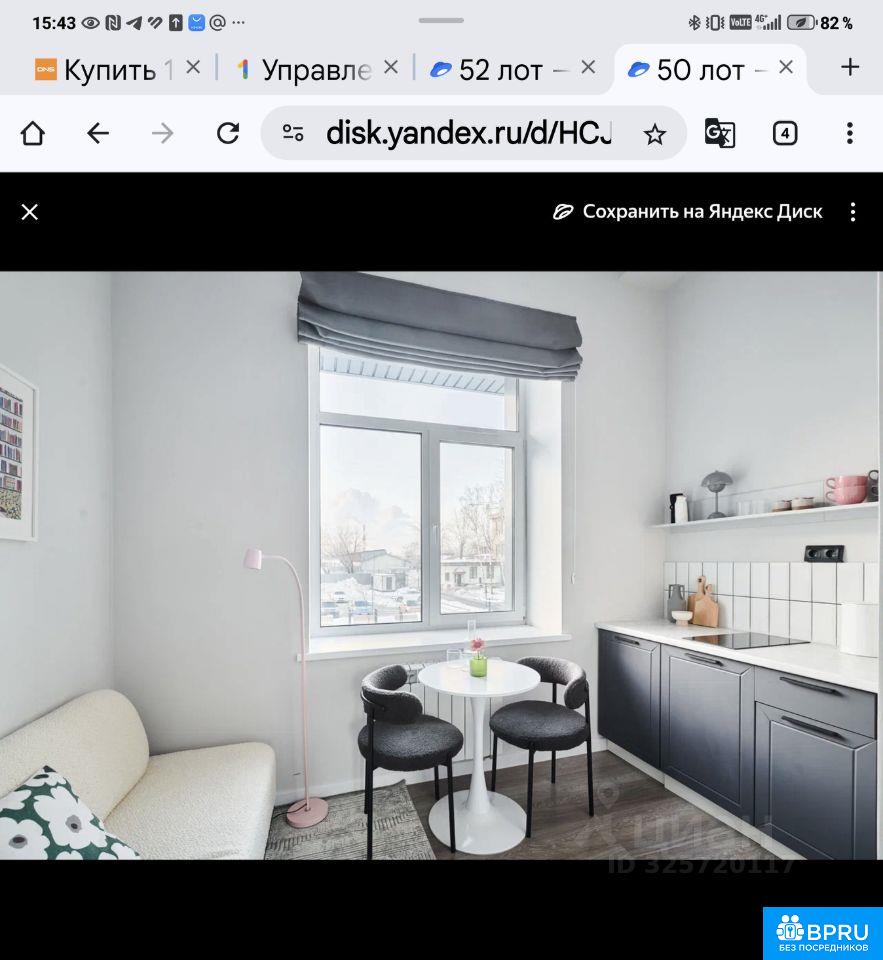The height and width of the screenshot is (960, 883).
Task: Go to the browser home page
Action: coord(33,133)
